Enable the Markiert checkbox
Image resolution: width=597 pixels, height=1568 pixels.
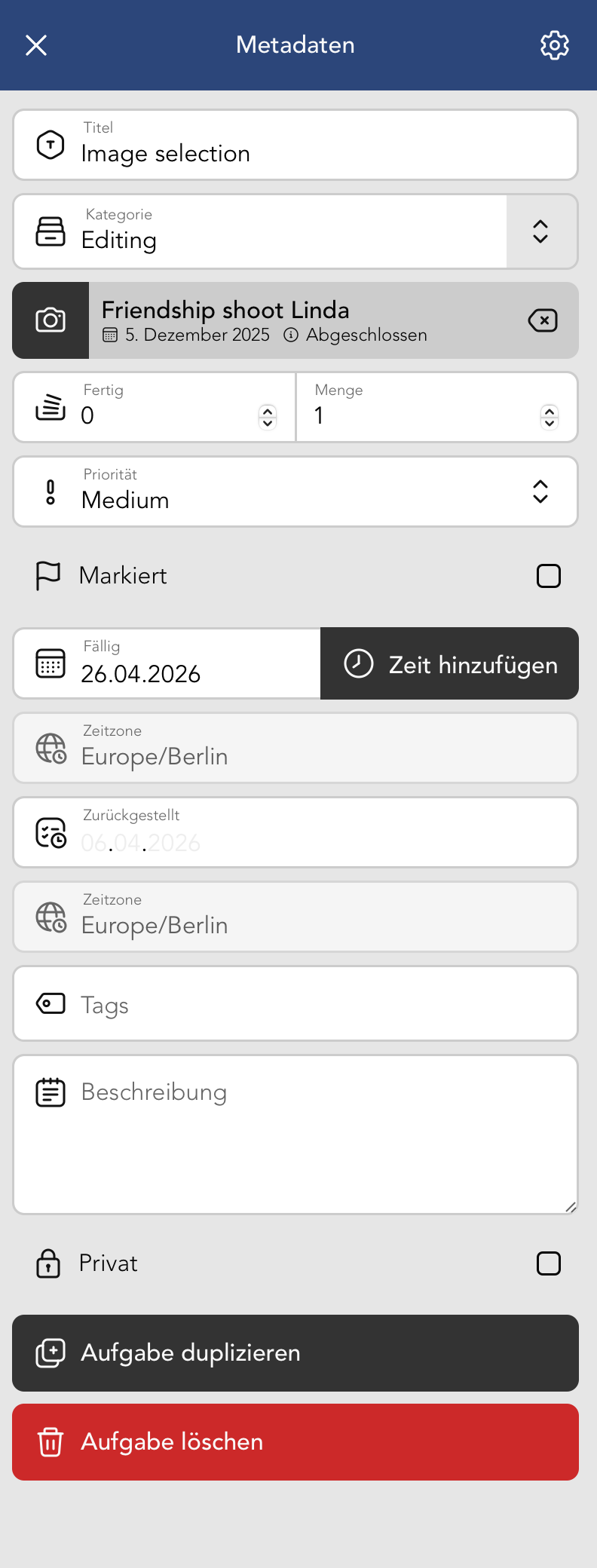550,575
